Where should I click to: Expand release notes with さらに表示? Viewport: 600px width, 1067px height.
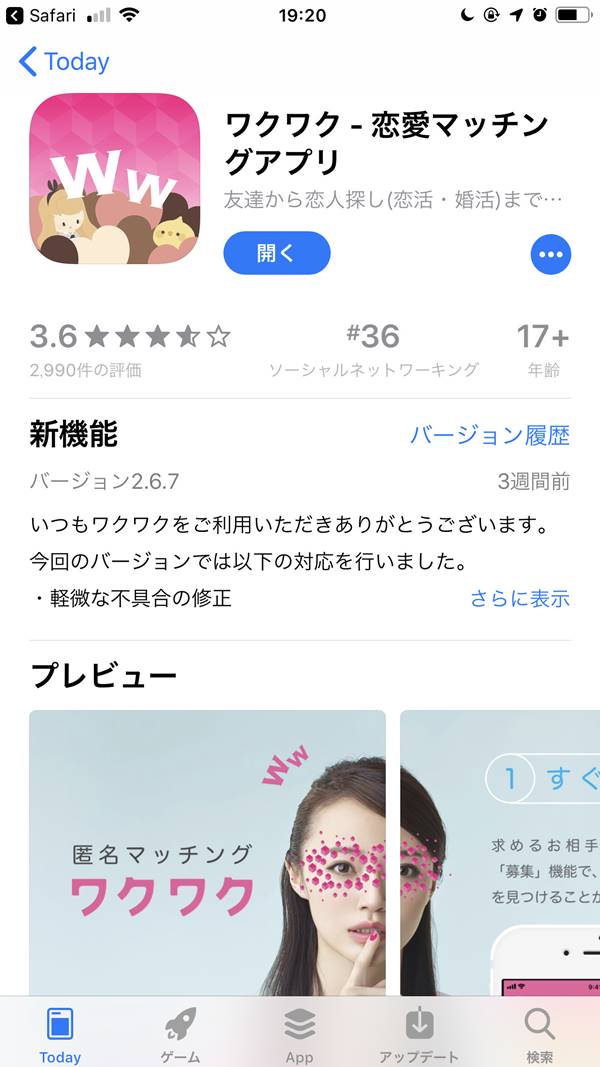click(x=519, y=598)
